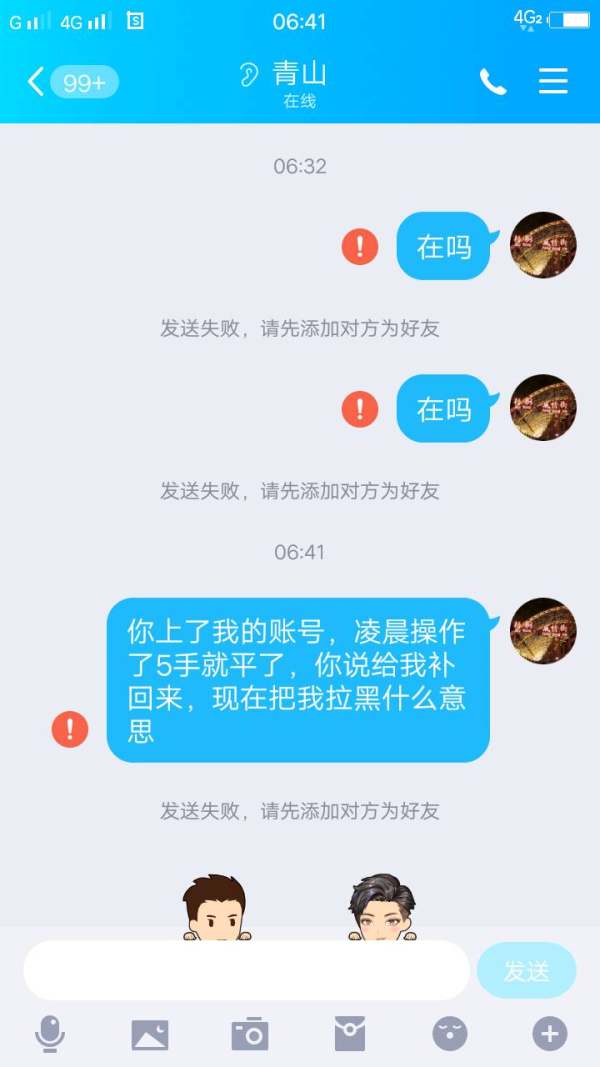Open the picture gallery picker
This screenshot has height=1067, width=600.
[x=150, y=1034]
